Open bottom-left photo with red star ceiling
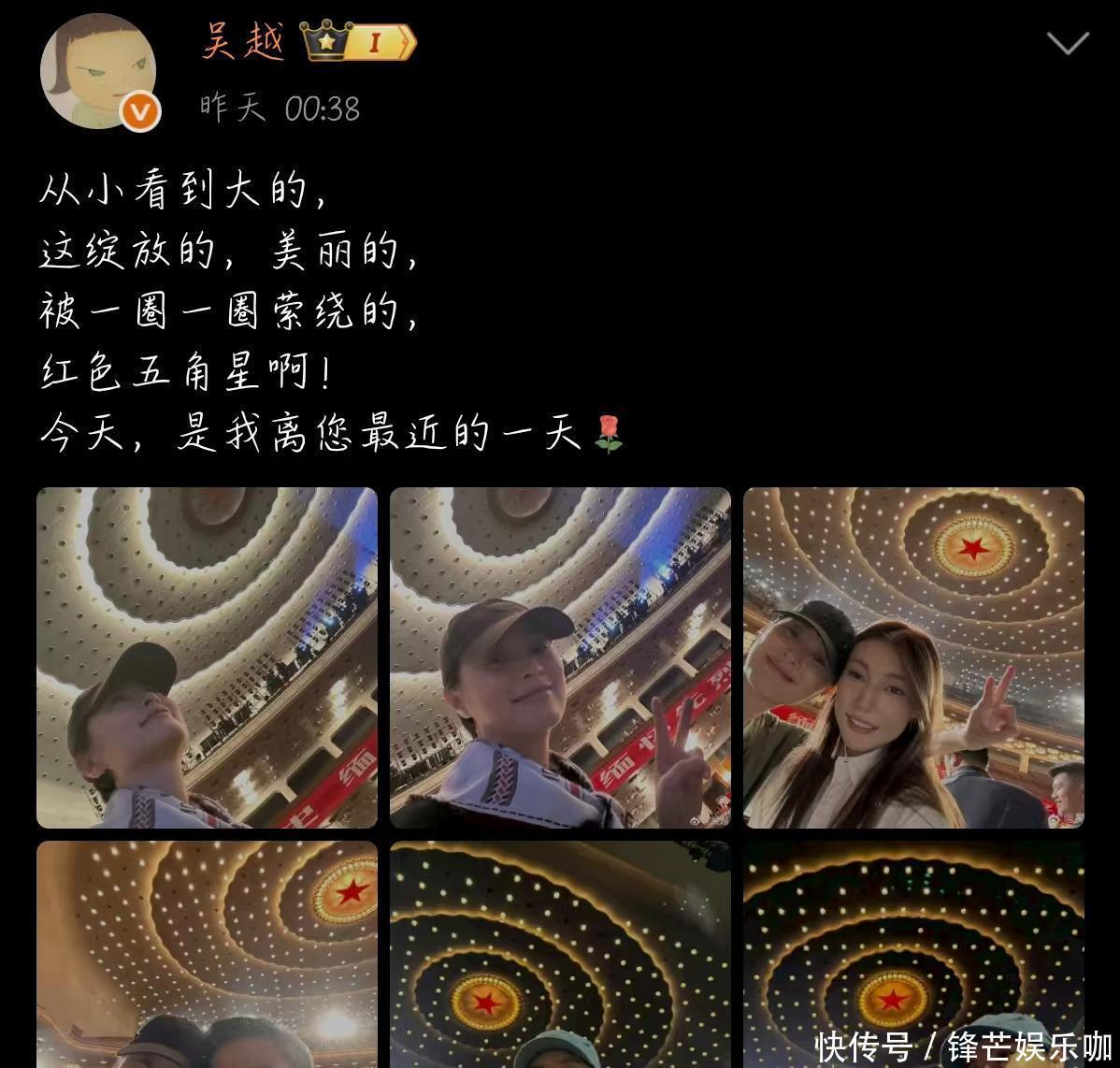 tap(207, 952)
